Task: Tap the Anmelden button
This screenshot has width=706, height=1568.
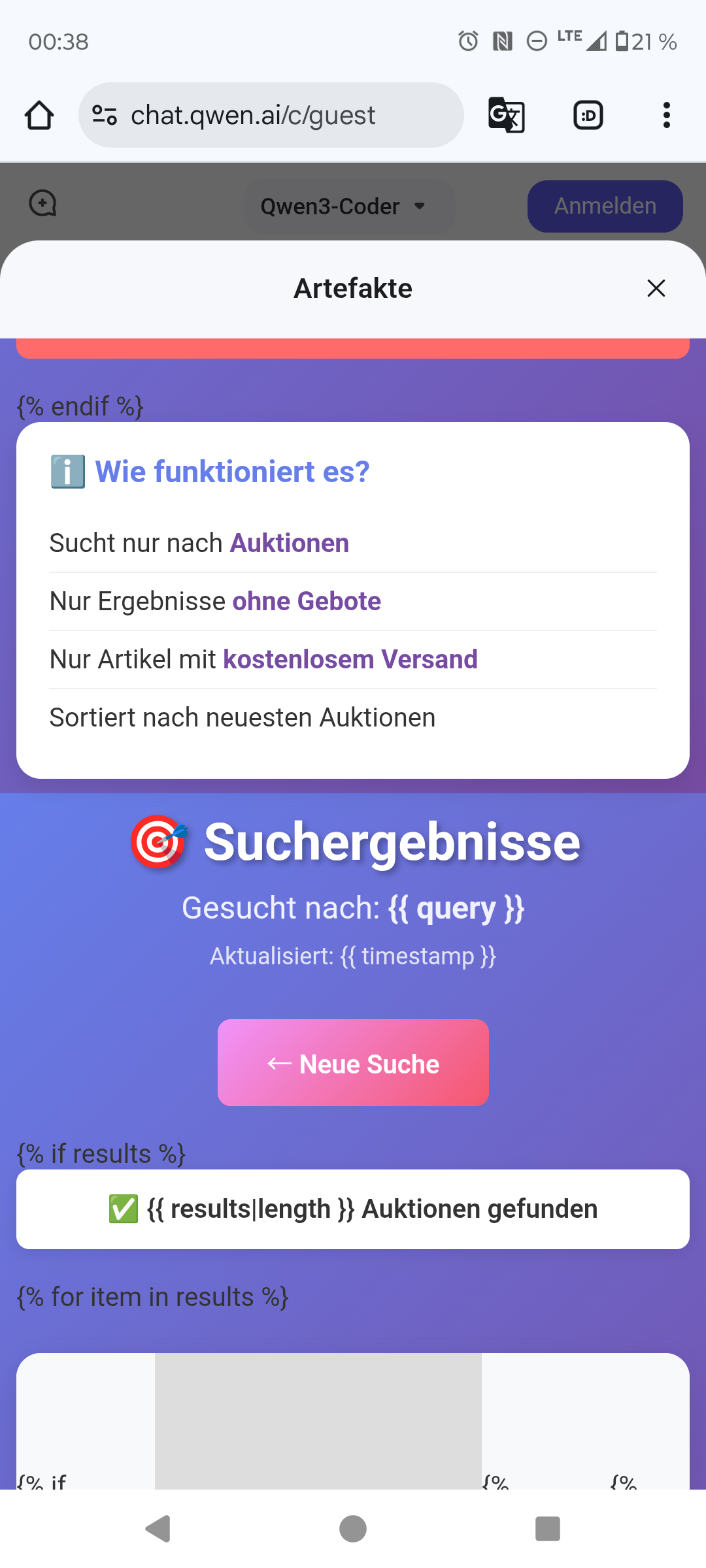Action: click(x=605, y=206)
